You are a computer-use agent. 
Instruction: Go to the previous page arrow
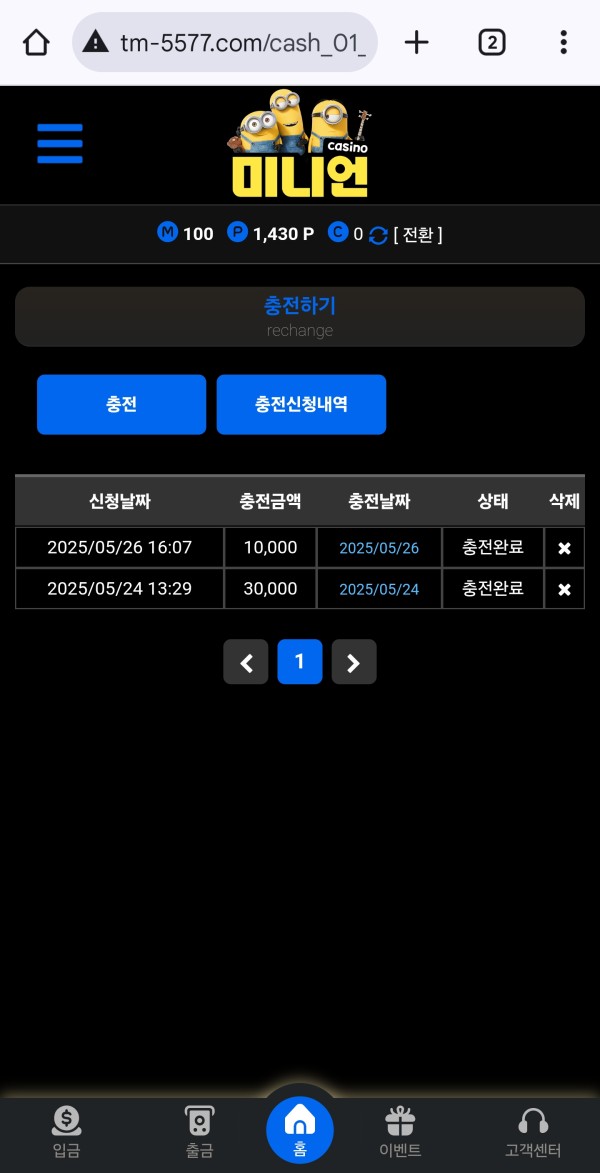246,662
